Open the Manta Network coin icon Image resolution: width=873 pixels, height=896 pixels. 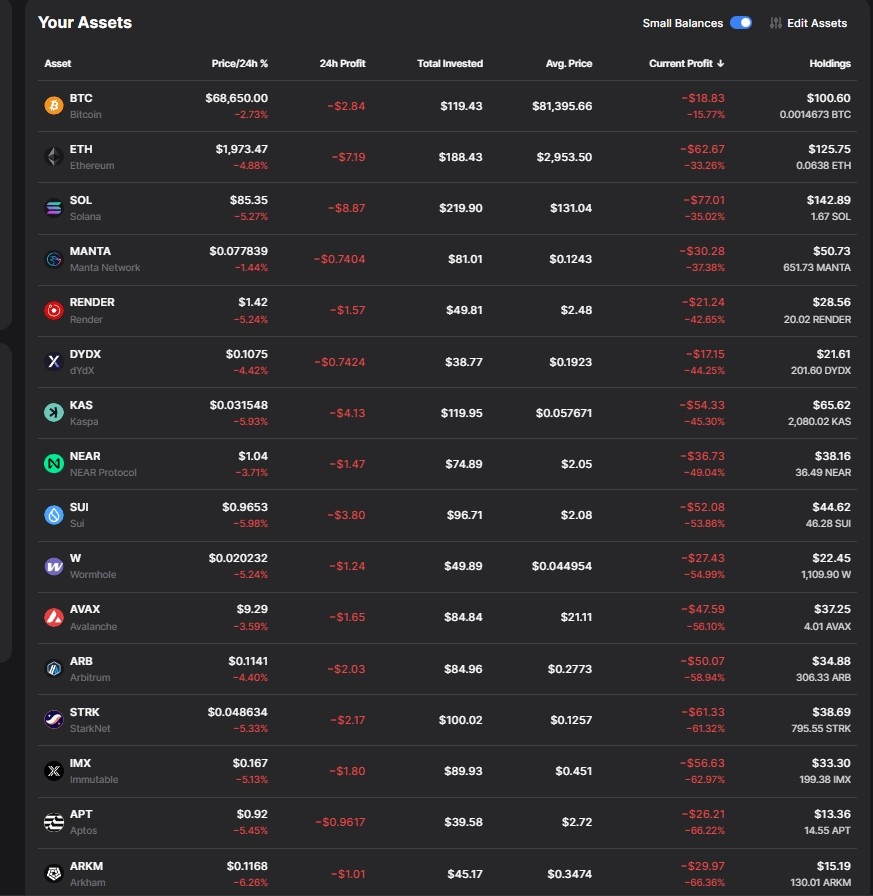pos(55,258)
